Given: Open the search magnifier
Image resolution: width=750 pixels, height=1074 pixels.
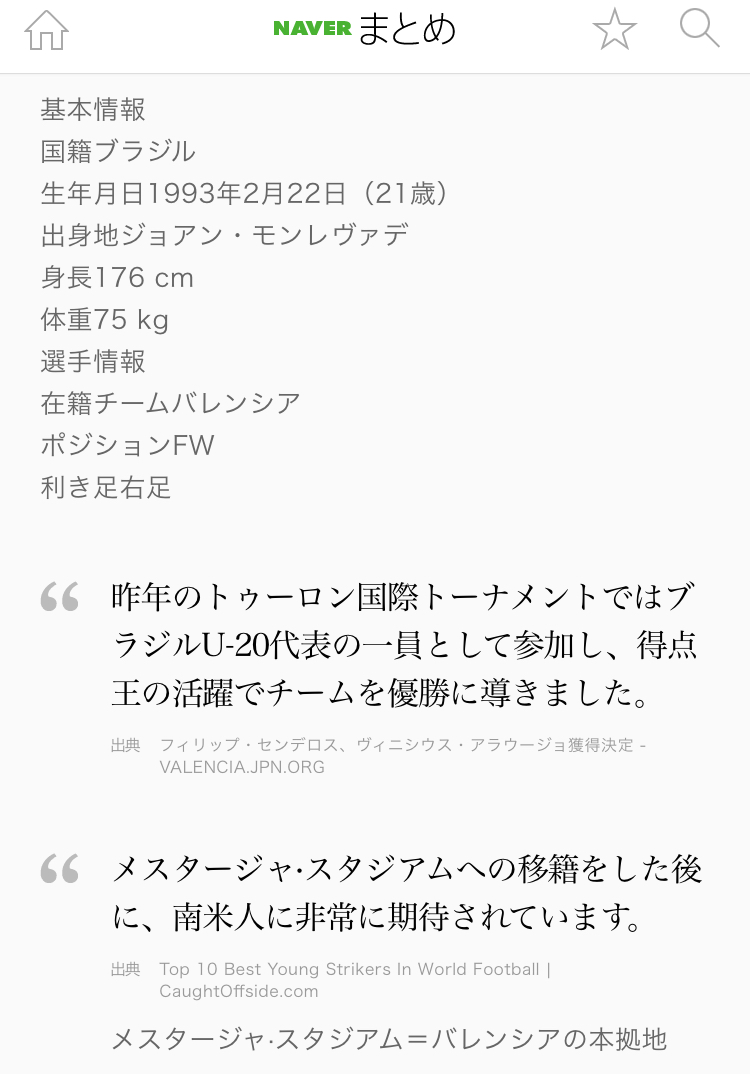Looking at the screenshot, I should point(699,29).
